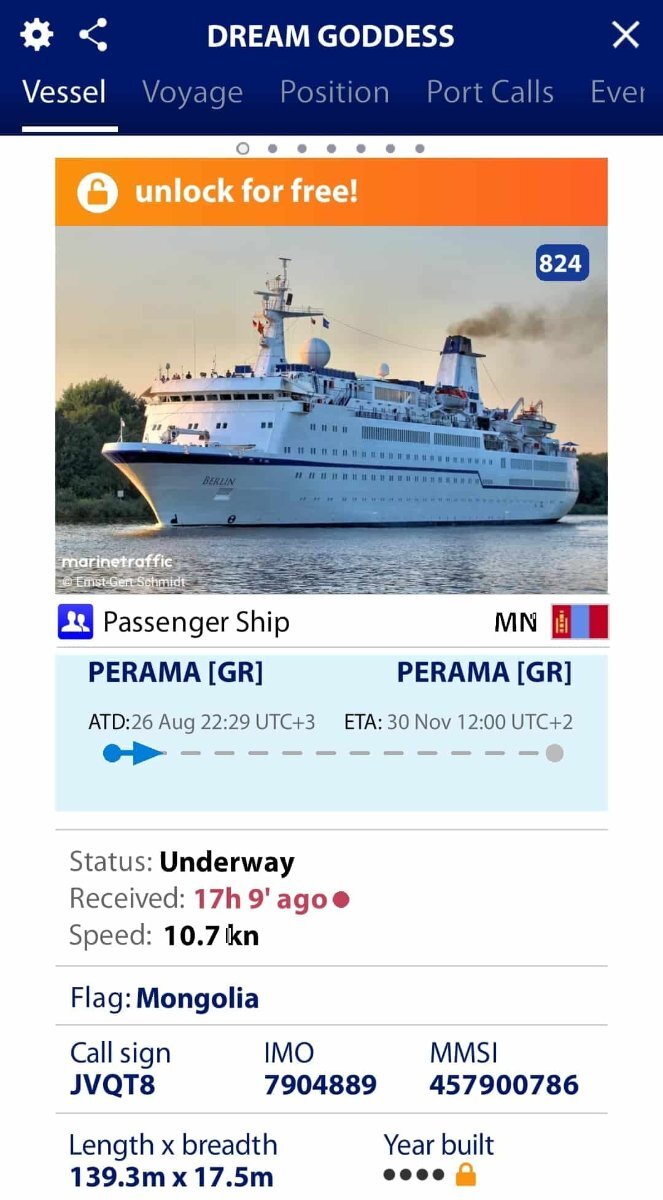Open the settings gear icon
The height and width of the screenshot is (1200, 663).
[37, 36]
